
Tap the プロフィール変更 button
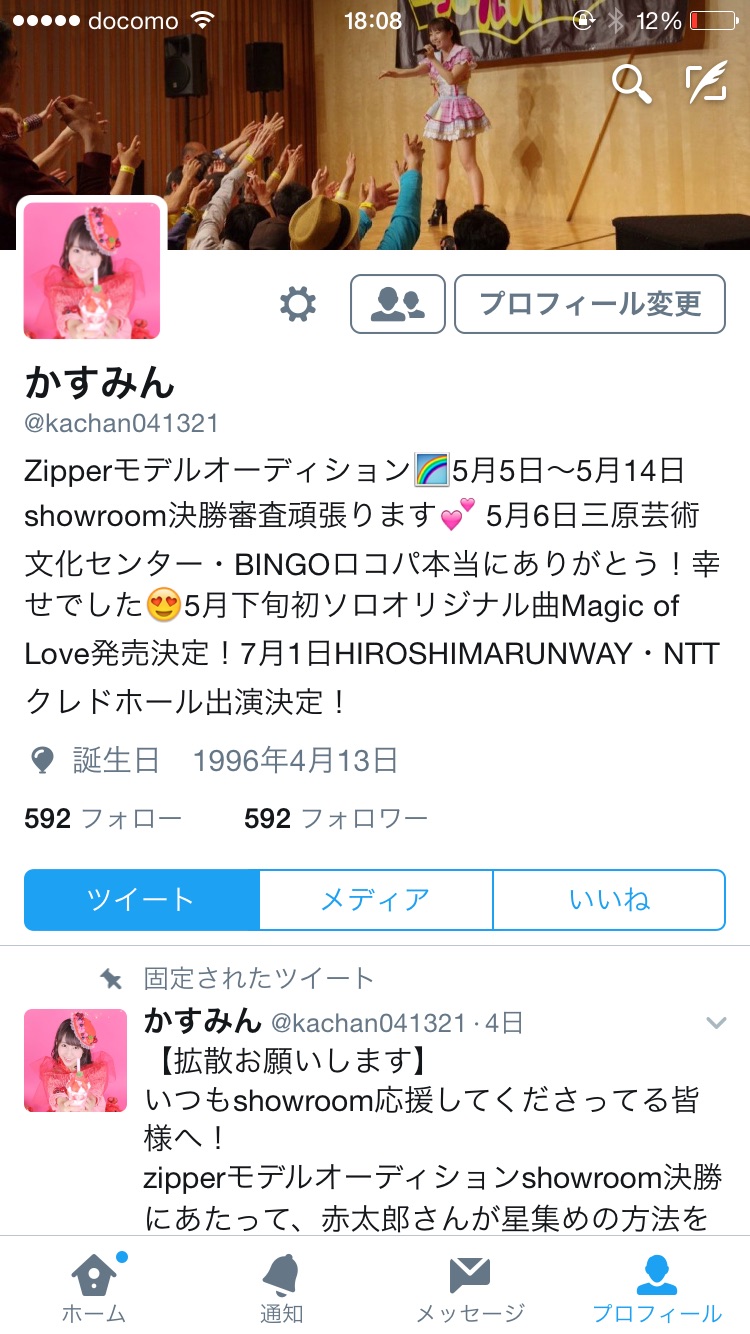pyautogui.click(x=590, y=304)
